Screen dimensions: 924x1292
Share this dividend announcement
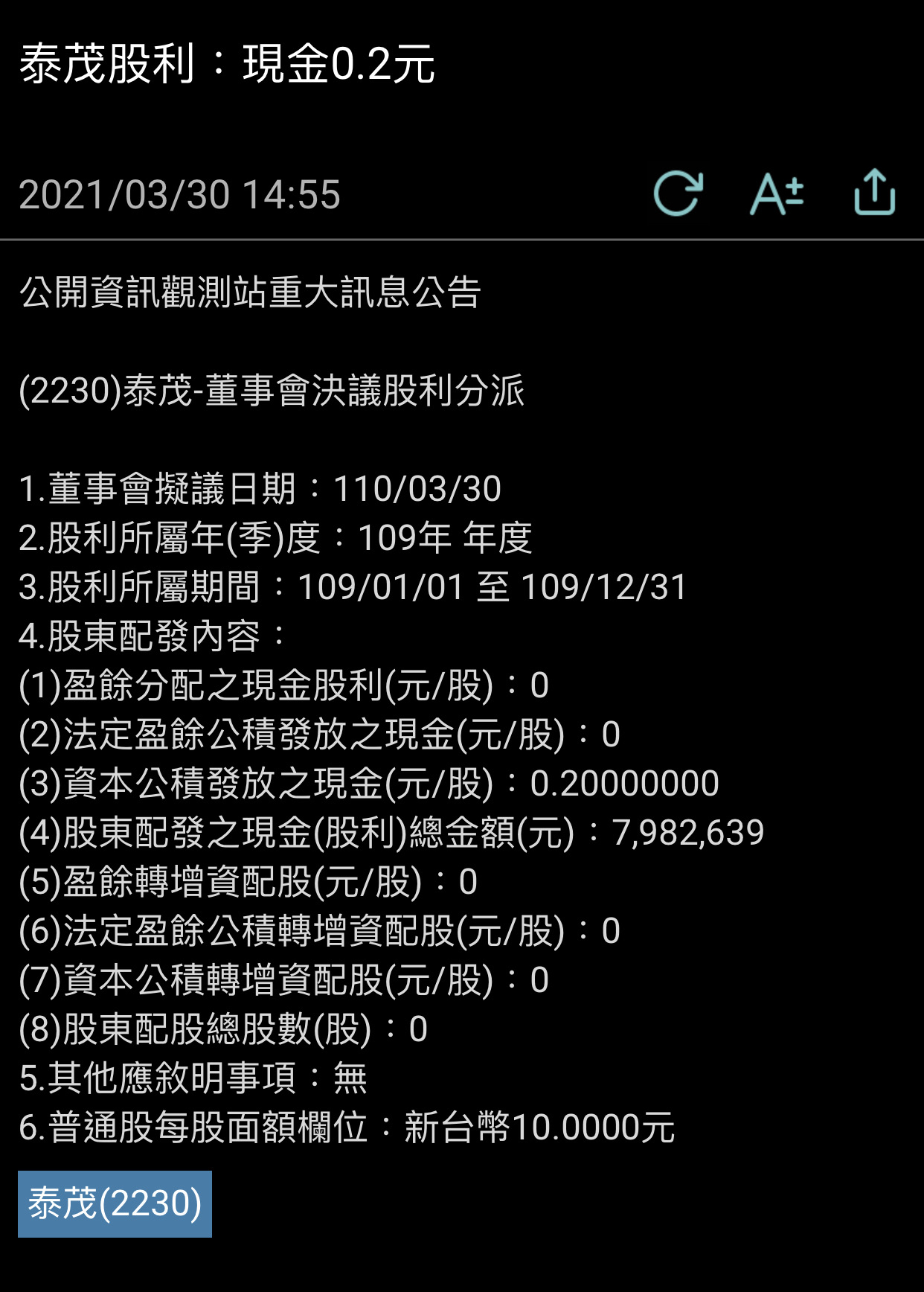[x=874, y=193]
